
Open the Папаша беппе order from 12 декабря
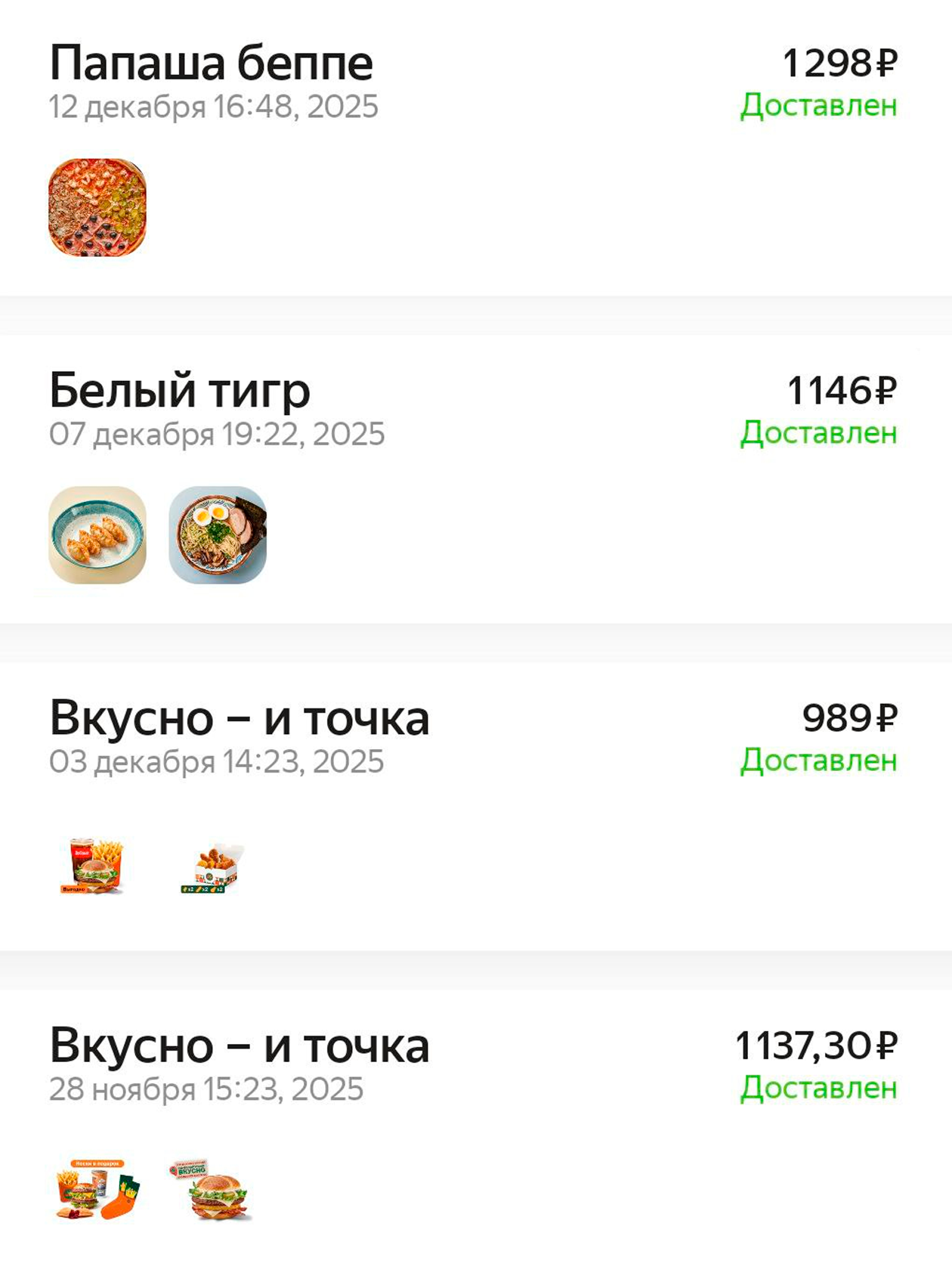[212, 63]
